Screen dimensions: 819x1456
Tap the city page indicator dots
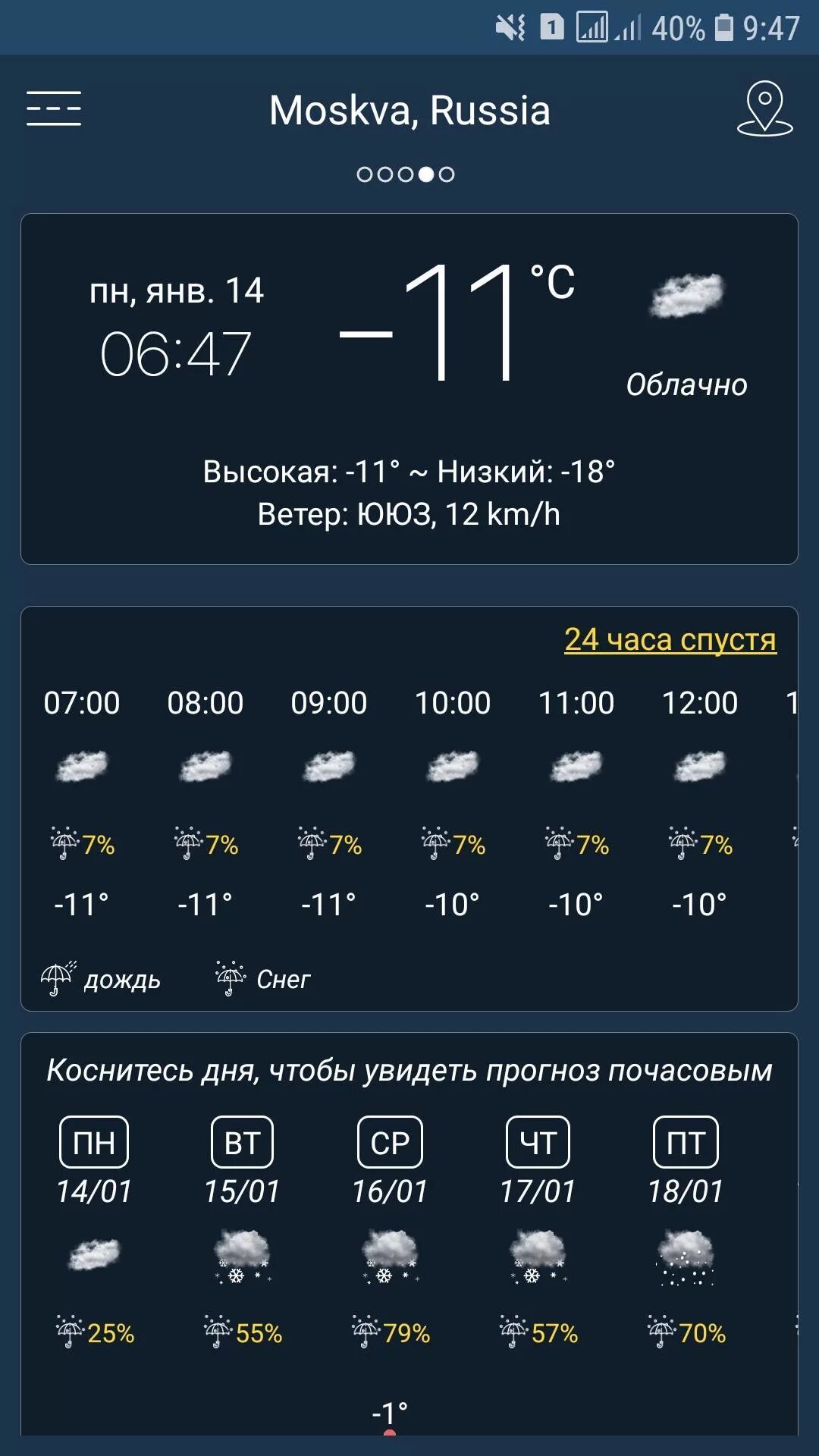tap(406, 174)
